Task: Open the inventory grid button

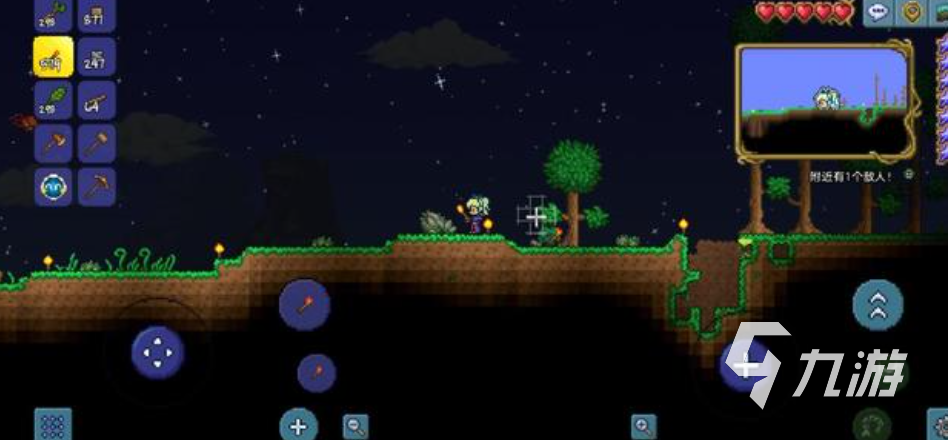Action: click(x=53, y=426)
